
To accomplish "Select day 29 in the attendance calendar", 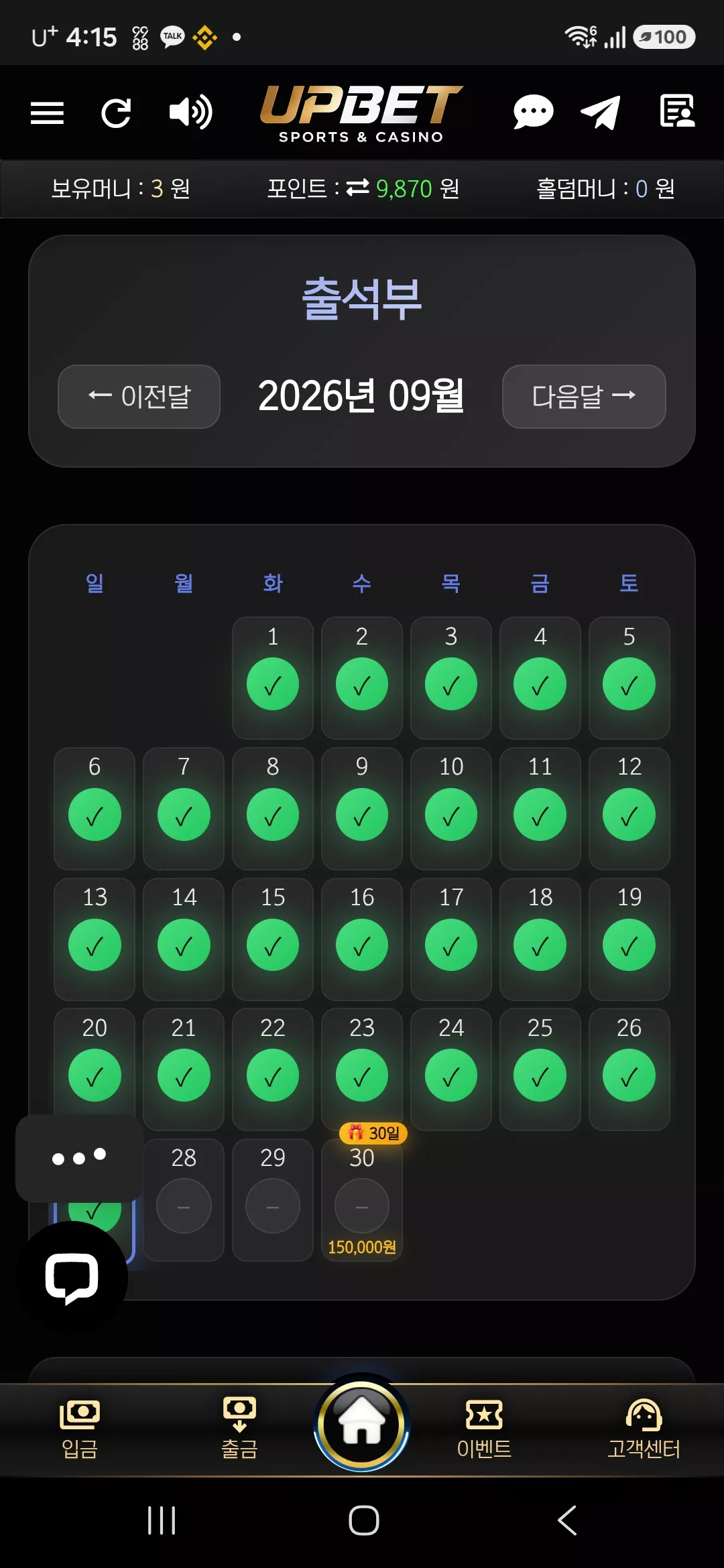I will pos(273,1199).
